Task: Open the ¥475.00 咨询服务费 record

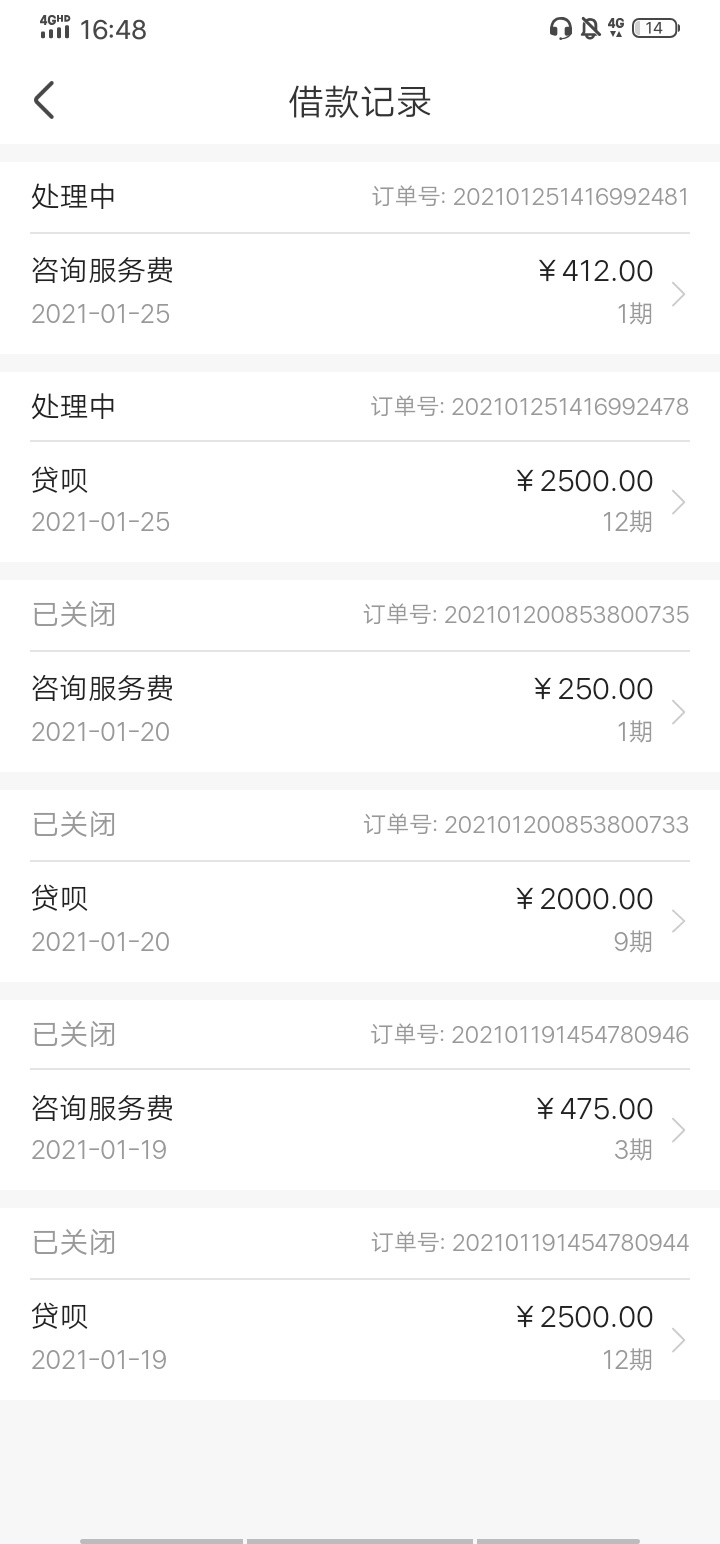Action: click(360, 1130)
